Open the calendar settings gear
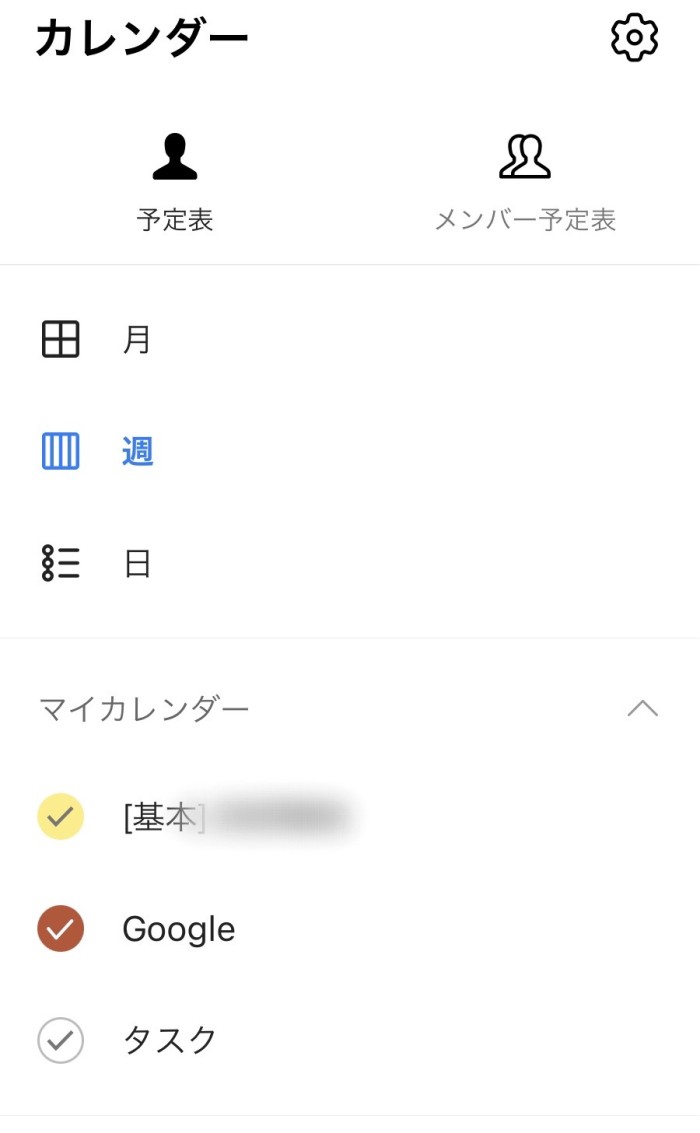This screenshot has height=1133, width=700. [x=634, y=38]
